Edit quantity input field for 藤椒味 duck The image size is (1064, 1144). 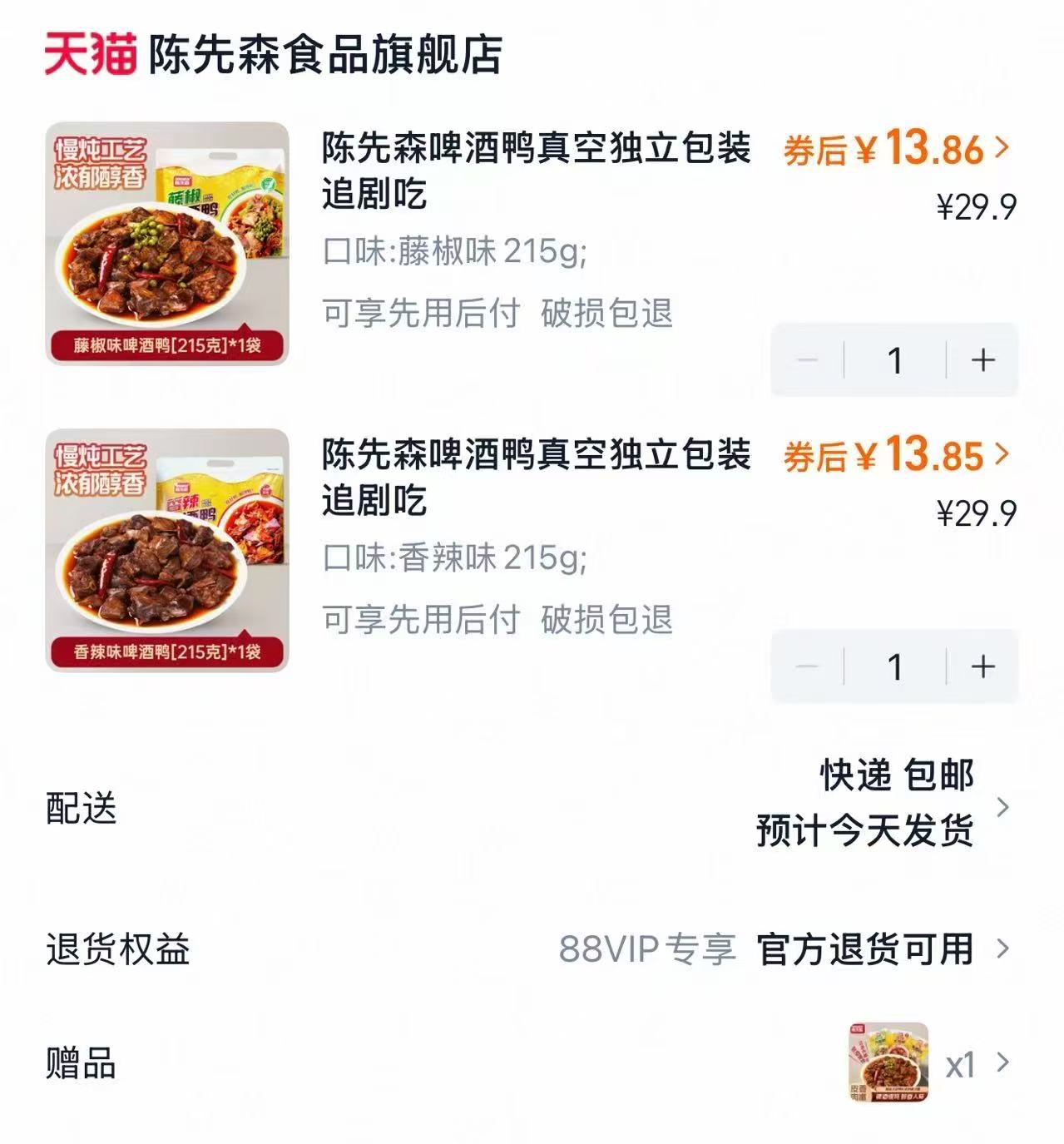tap(896, 359)
